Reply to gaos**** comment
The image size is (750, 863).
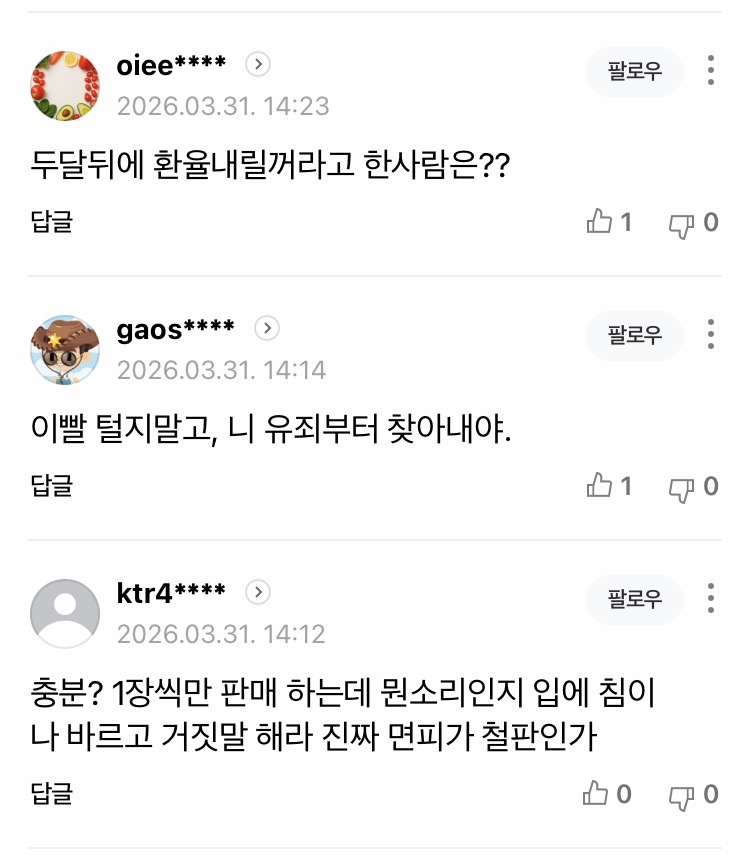point(52,486)
